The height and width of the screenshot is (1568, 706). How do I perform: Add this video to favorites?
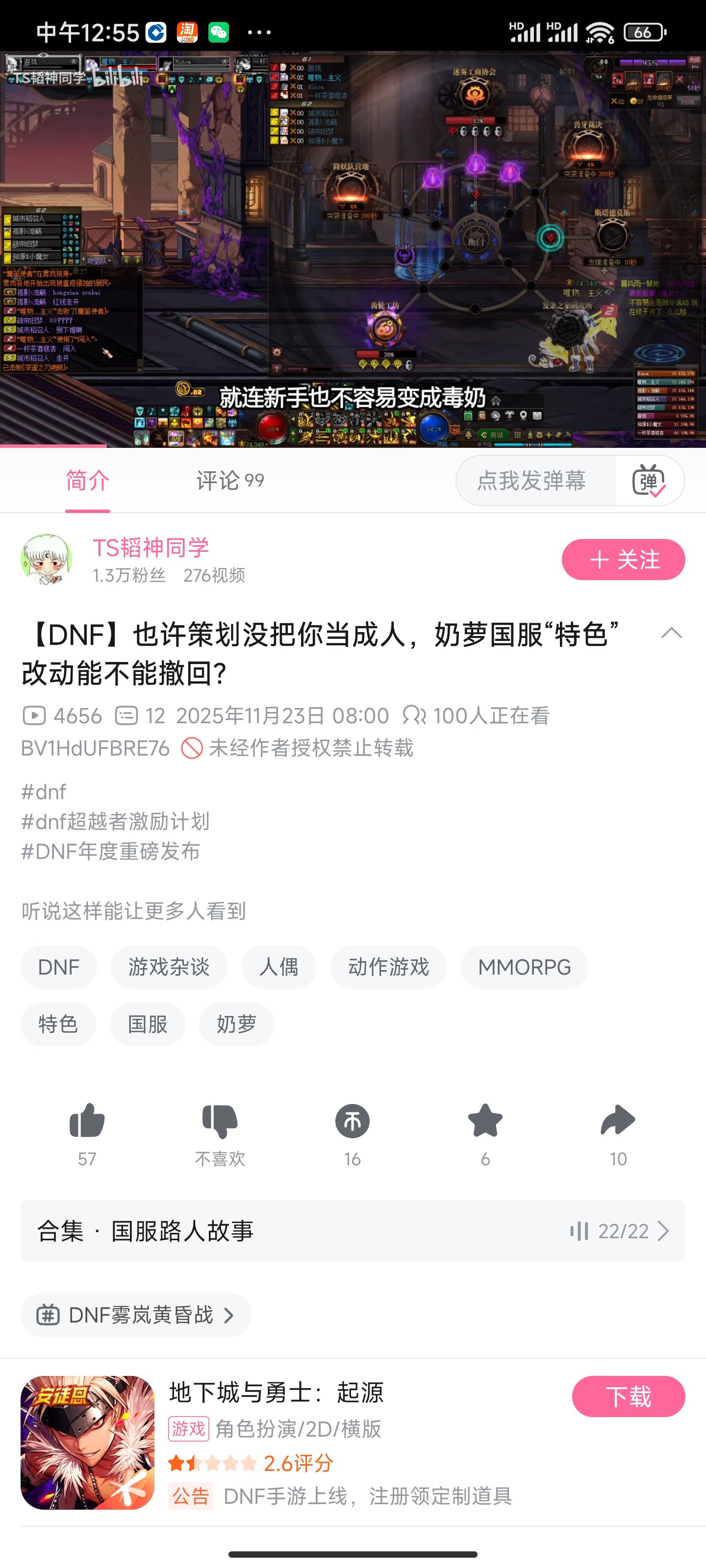[x=485, y=1121]
